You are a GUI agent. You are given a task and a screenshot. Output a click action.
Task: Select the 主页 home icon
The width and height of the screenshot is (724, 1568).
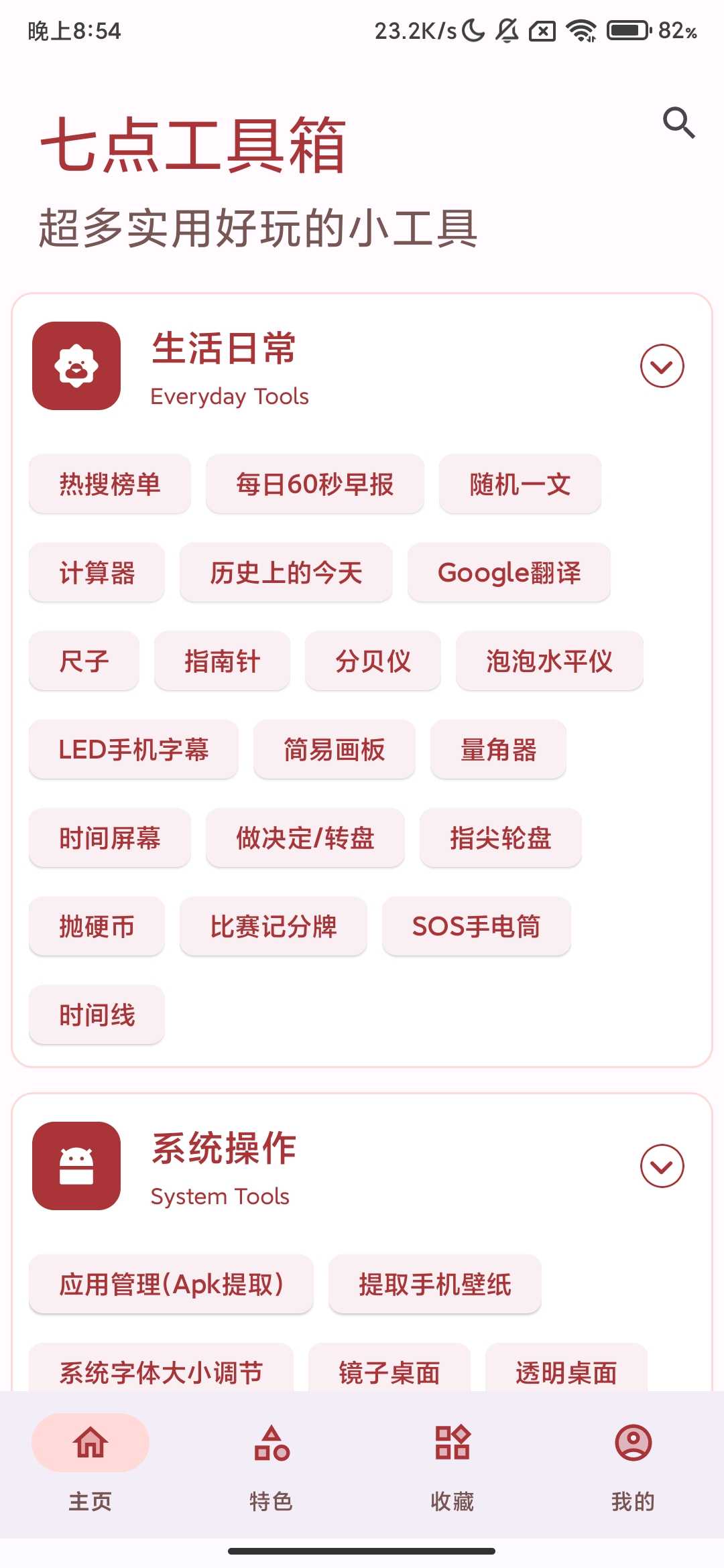click(x=89, y=1444)
